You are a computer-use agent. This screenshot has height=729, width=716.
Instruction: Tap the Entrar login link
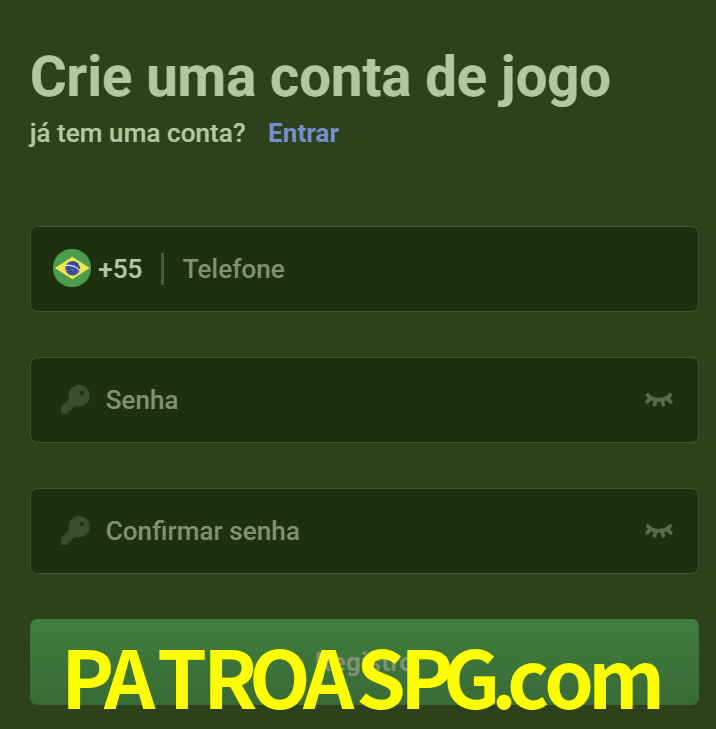303,133
